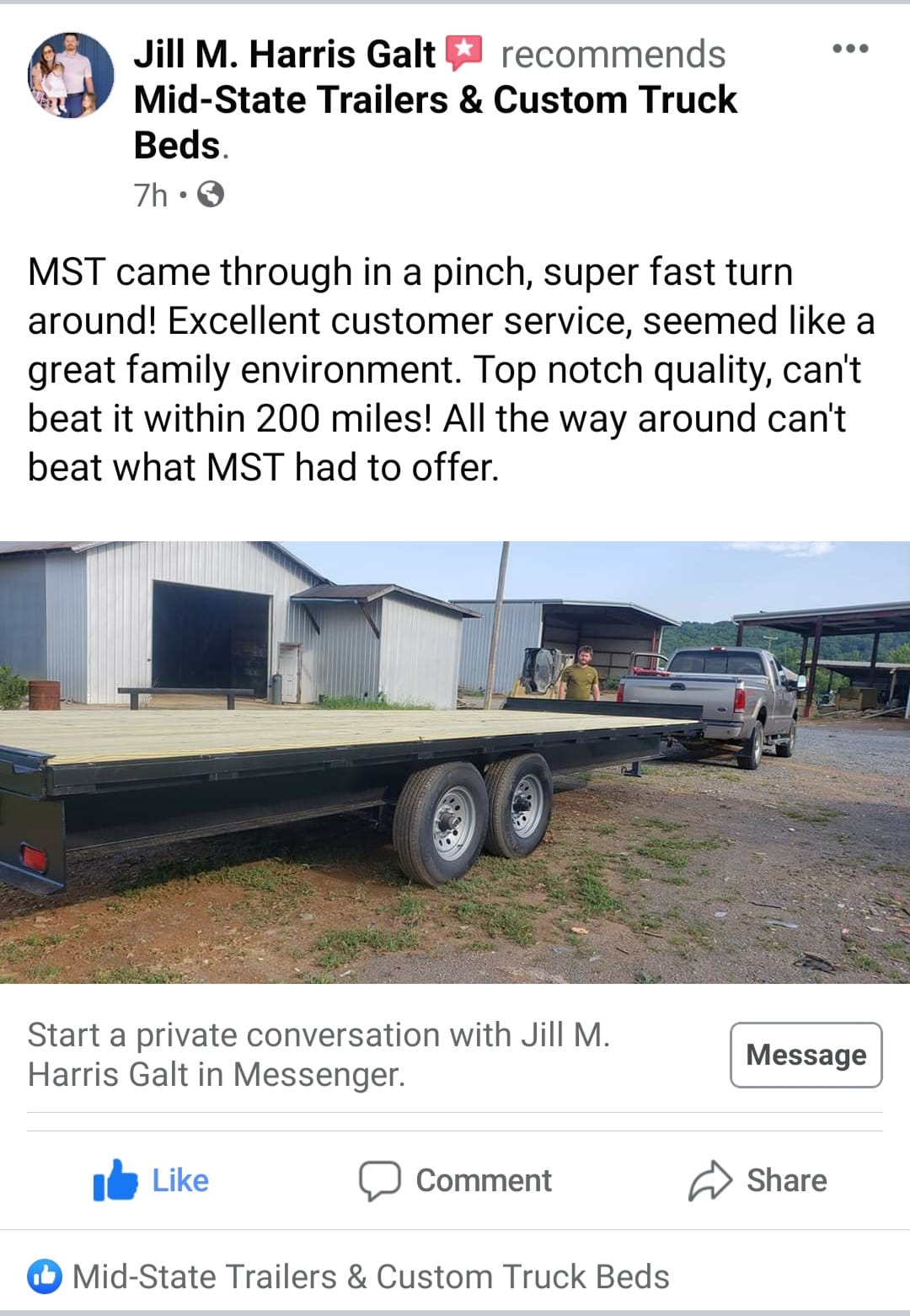Open the post's three-dot options menu
910x1316 pixels.
pyautogui.click(x=850, y=48)
